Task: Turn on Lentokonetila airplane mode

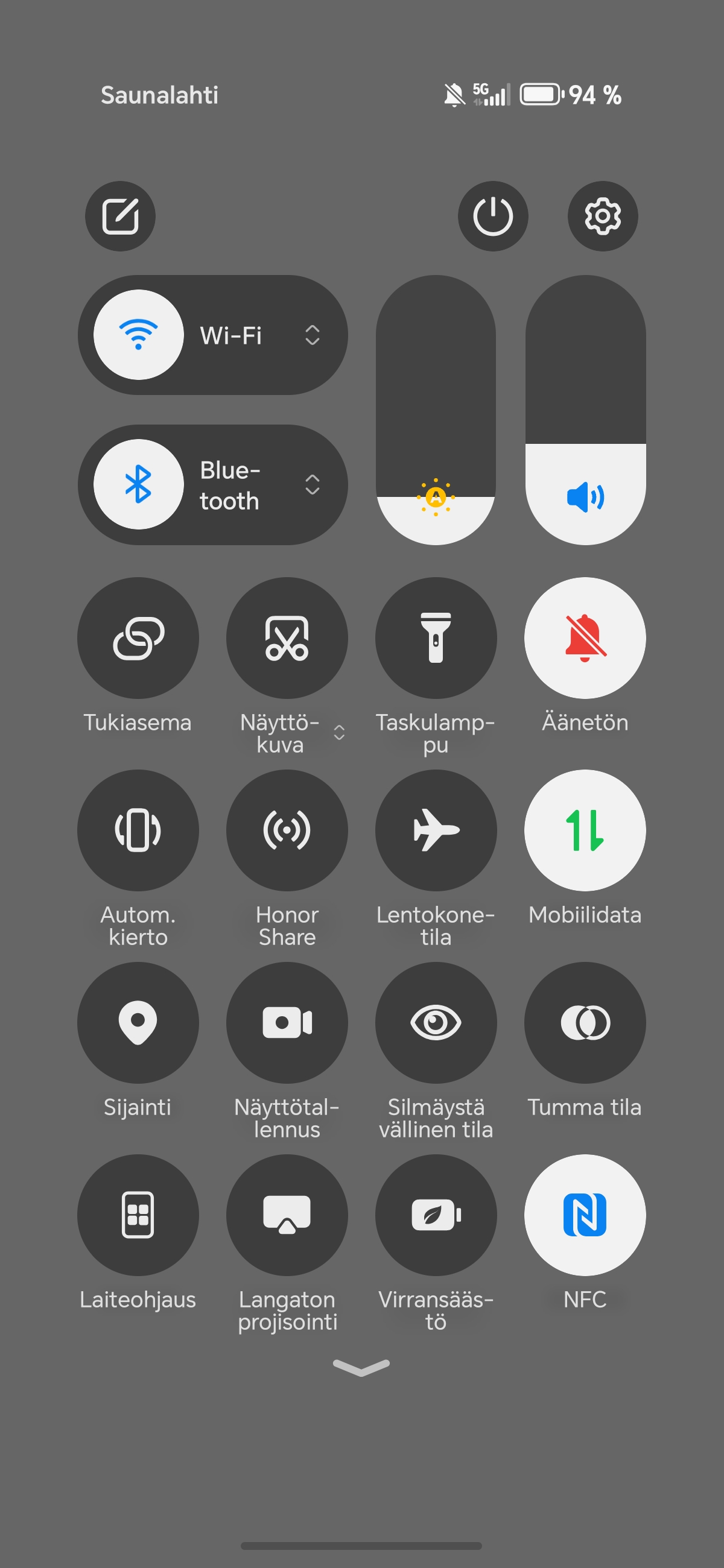Action: [436, 830]
